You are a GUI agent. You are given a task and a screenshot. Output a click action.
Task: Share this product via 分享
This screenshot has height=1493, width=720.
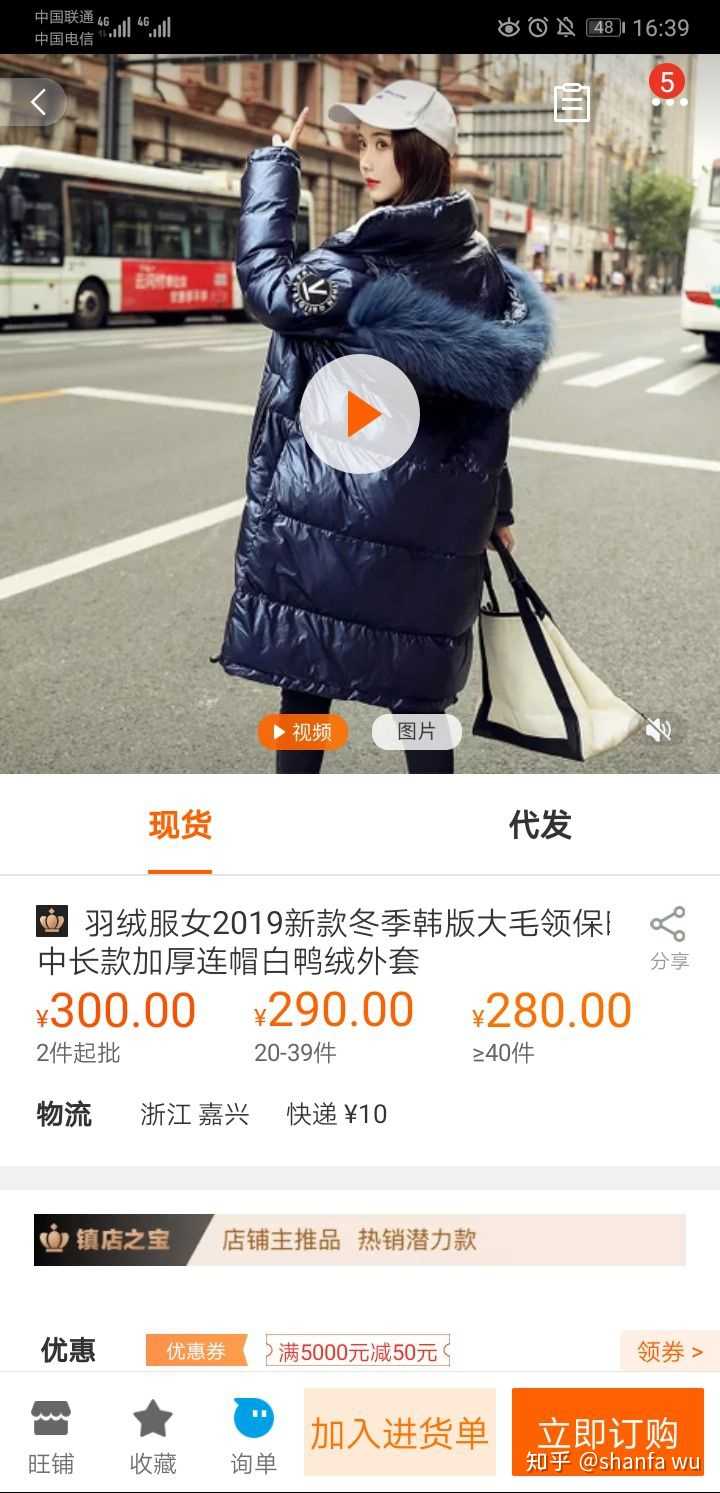tap(668, 938)
